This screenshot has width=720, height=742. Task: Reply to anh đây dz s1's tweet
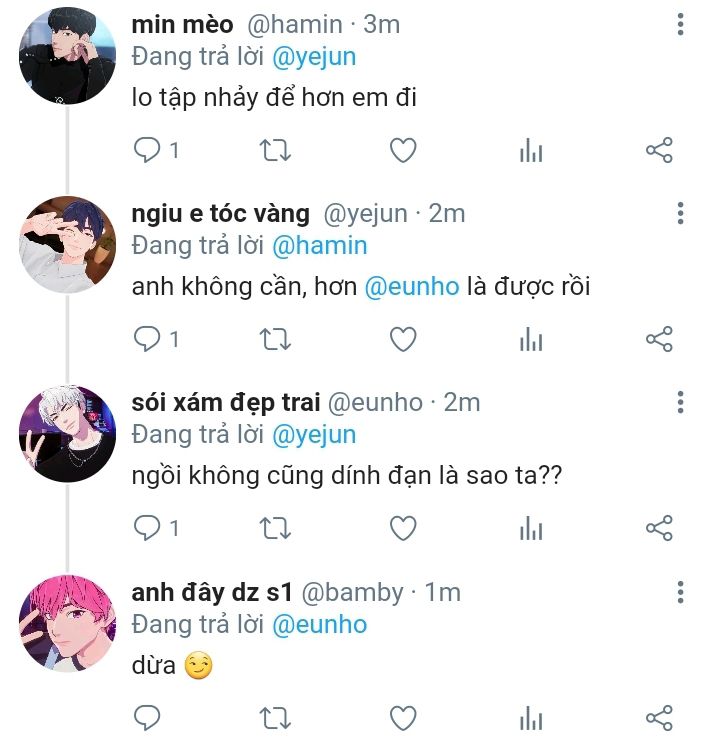148,717
